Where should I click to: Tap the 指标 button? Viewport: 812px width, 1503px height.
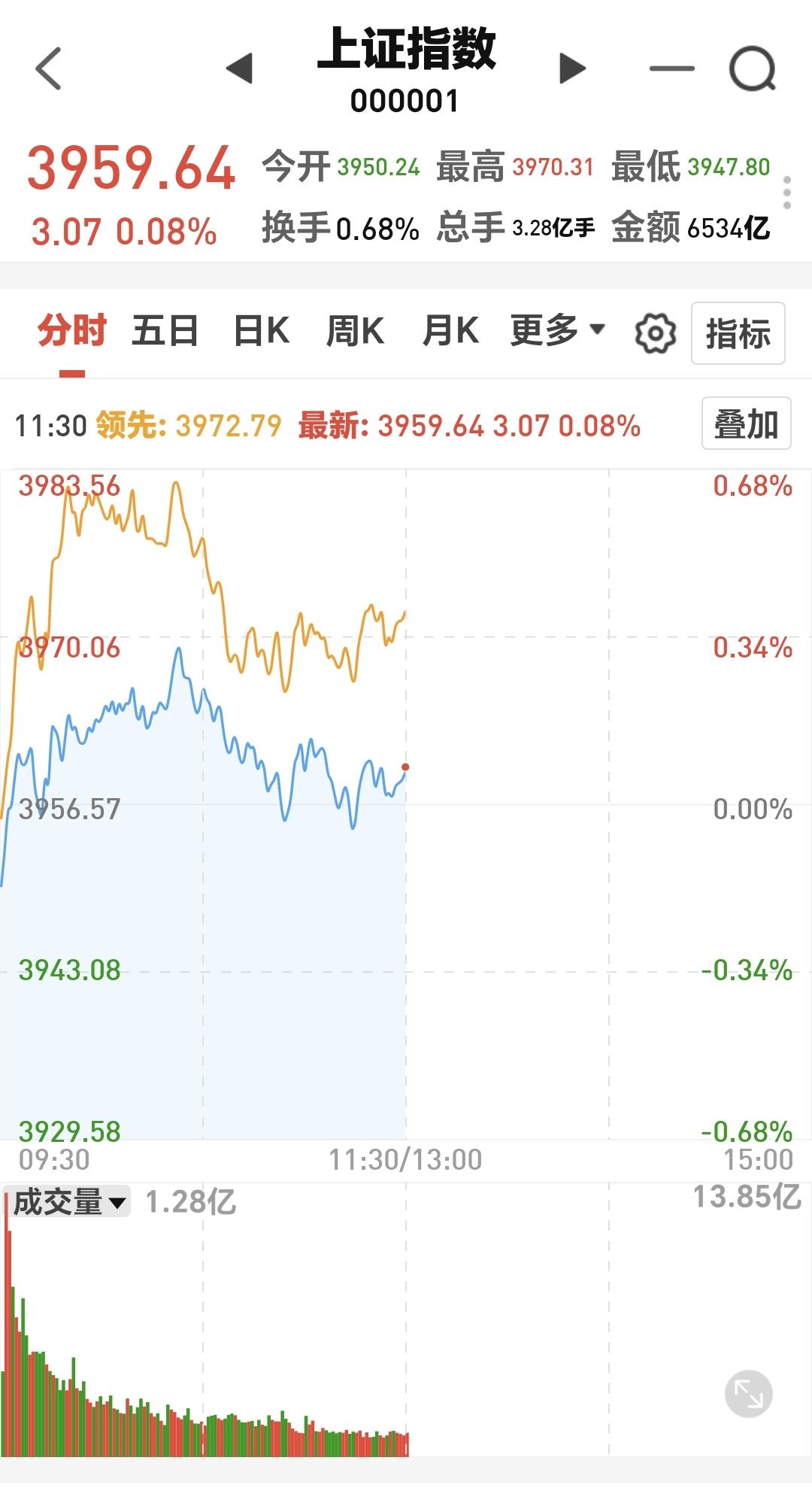[x=738, y=333]
